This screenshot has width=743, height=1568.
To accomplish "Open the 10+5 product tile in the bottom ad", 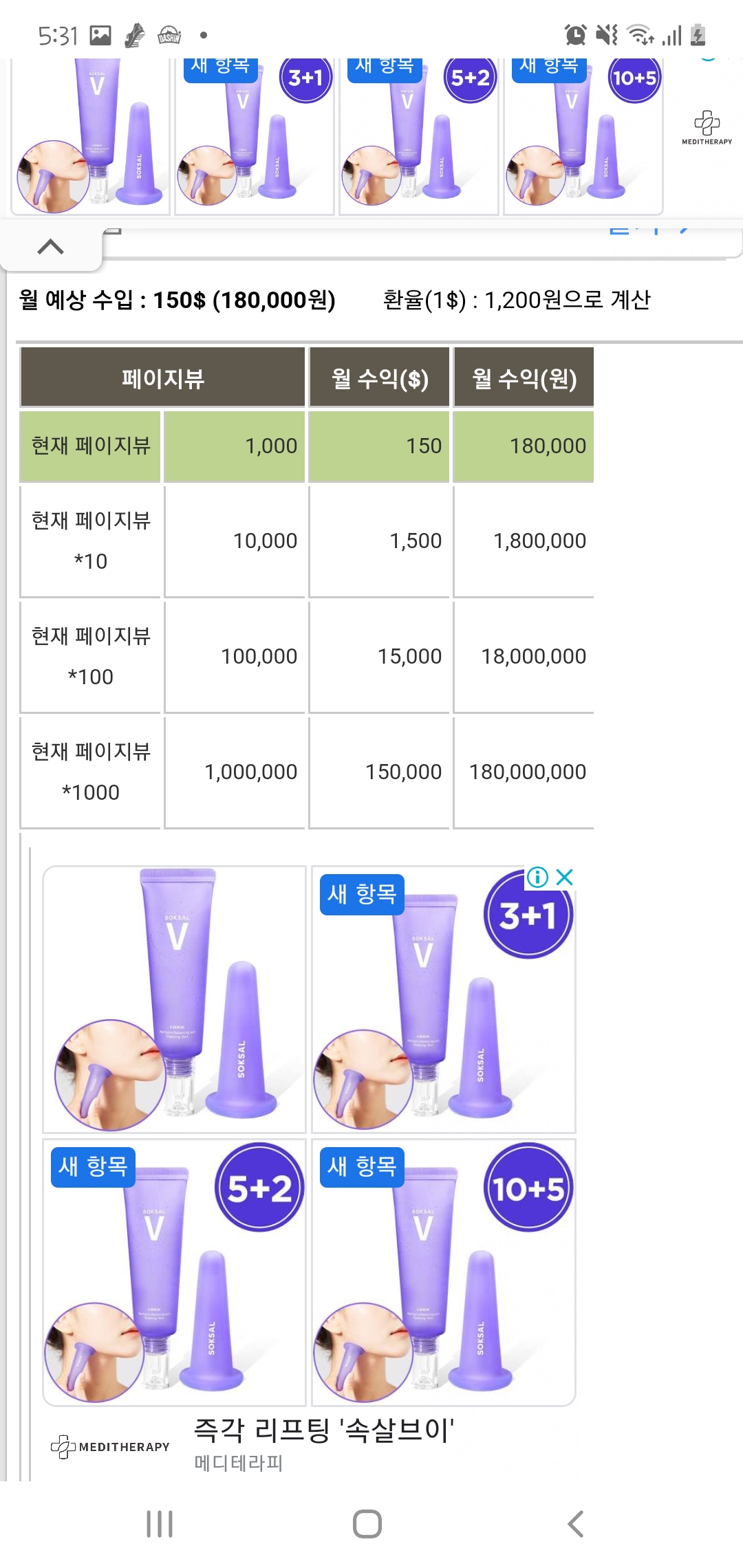I will pos(443,1272).
